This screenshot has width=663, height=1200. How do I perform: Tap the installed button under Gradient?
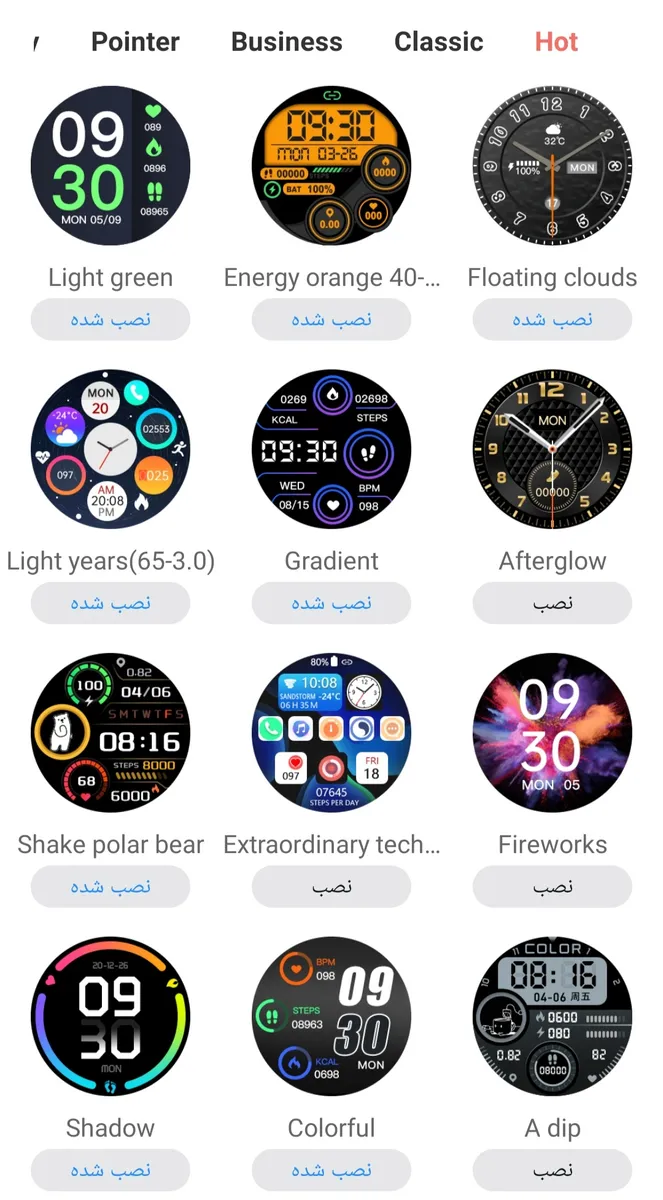331,603
